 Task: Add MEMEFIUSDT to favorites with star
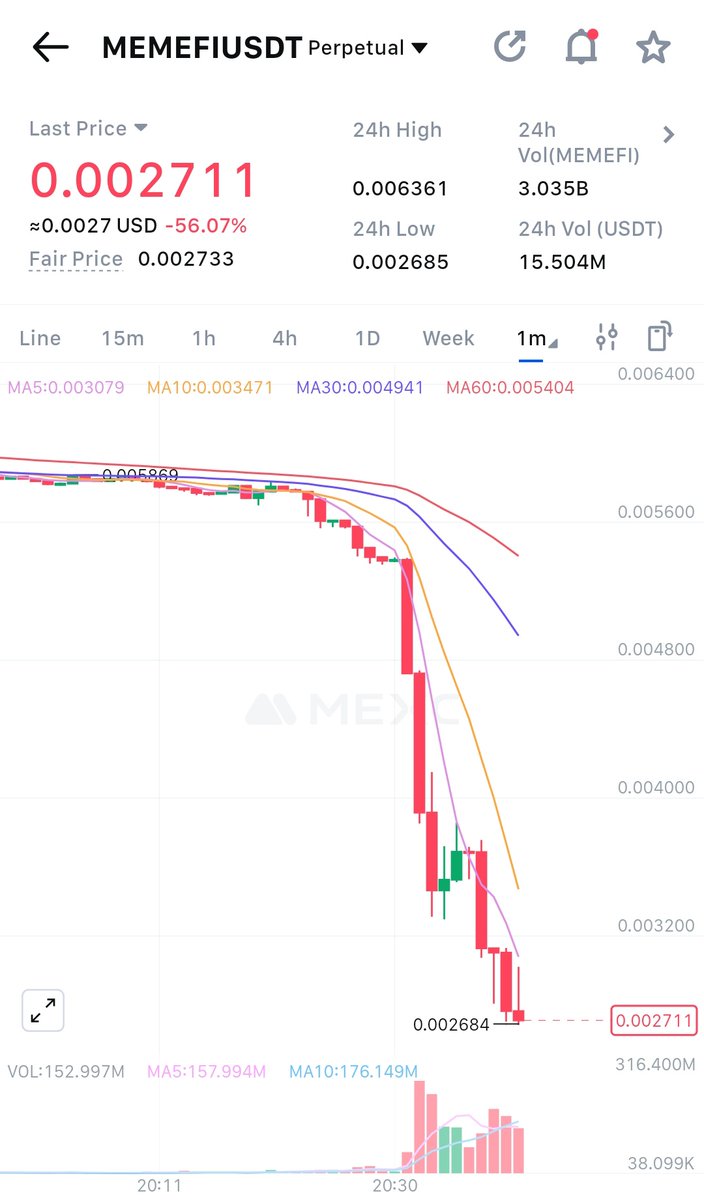tap(653, 47)
